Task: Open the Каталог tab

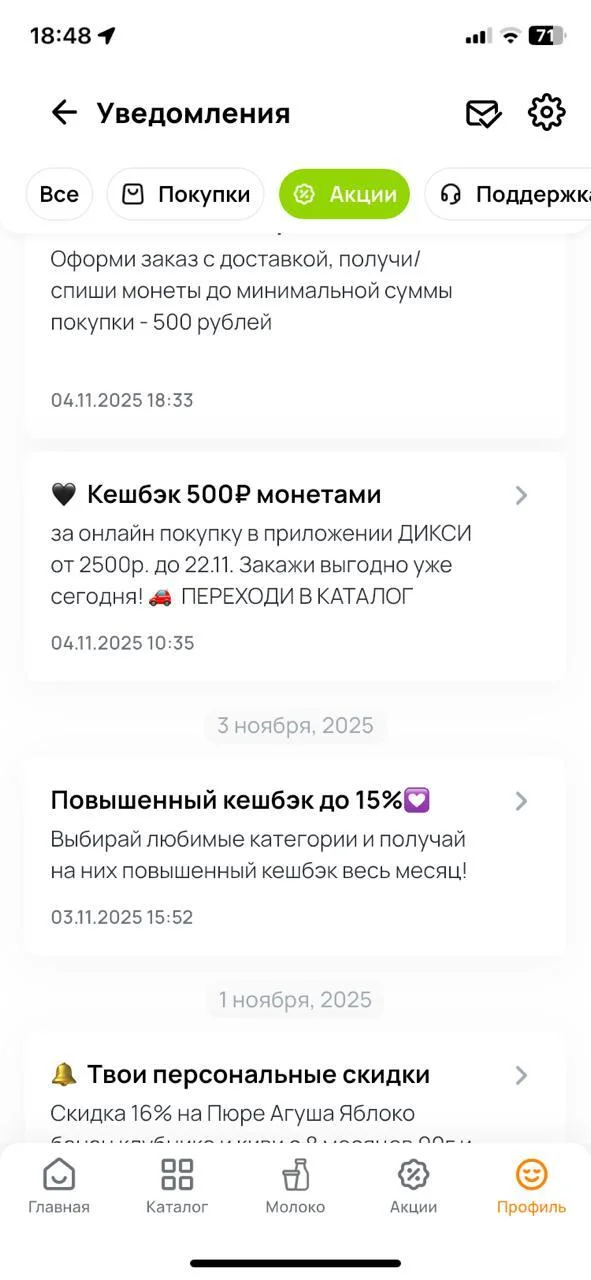Action: [x=177, y=1187]
